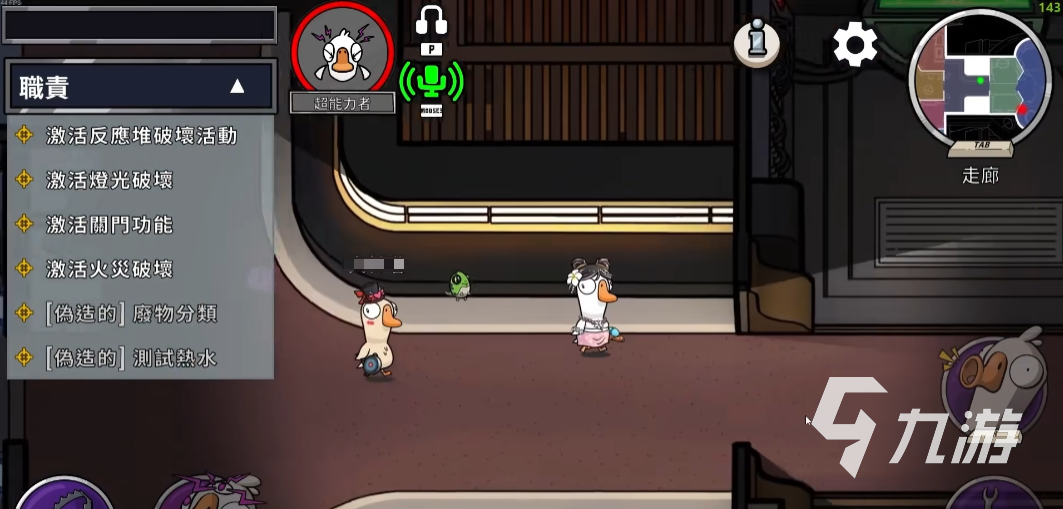Image resolution: width=1063 pixels, height=509 pixels.
Task: Select 激活燈光破壞 task
Action: (x=109, y=180)
